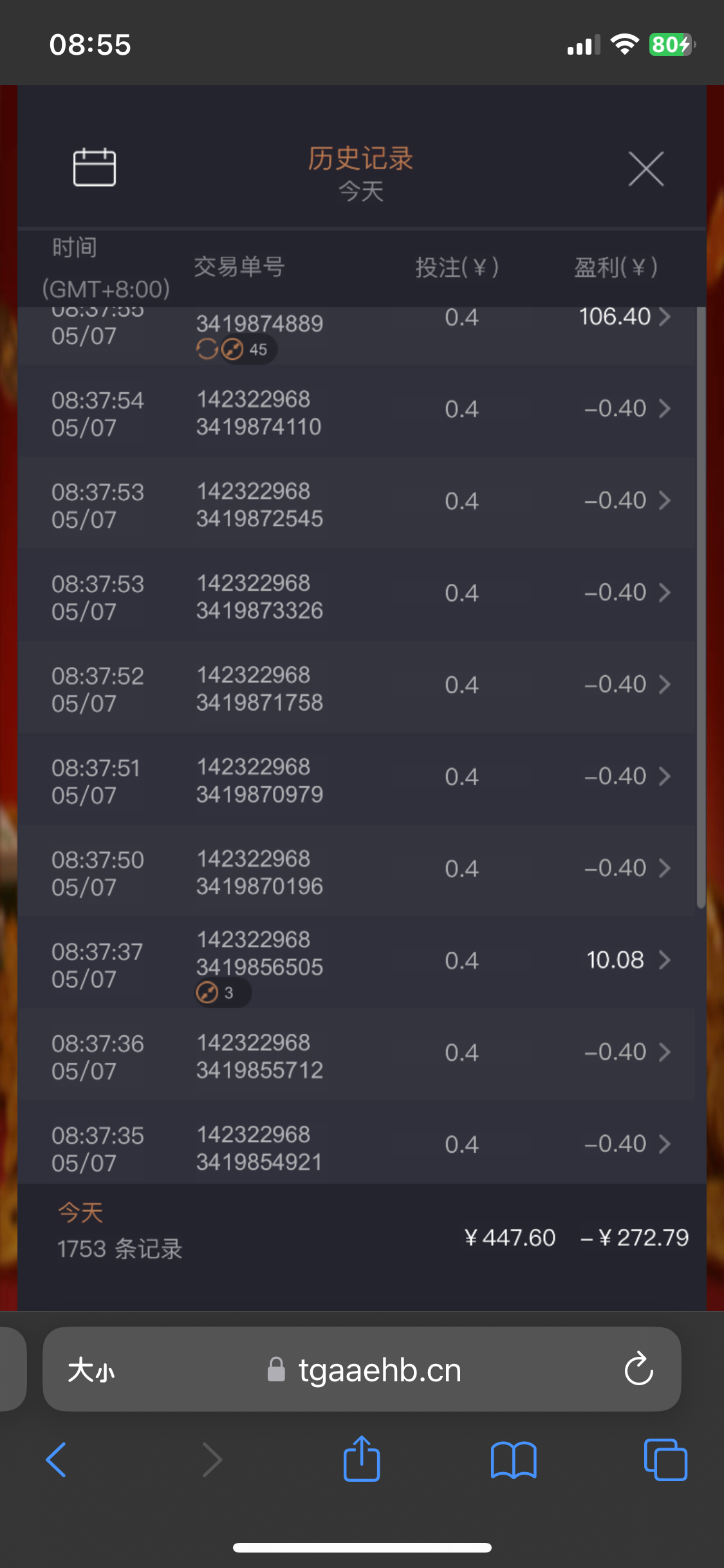Close the history records panel
The image size is (724, 1568).
[x=645, y=169]
